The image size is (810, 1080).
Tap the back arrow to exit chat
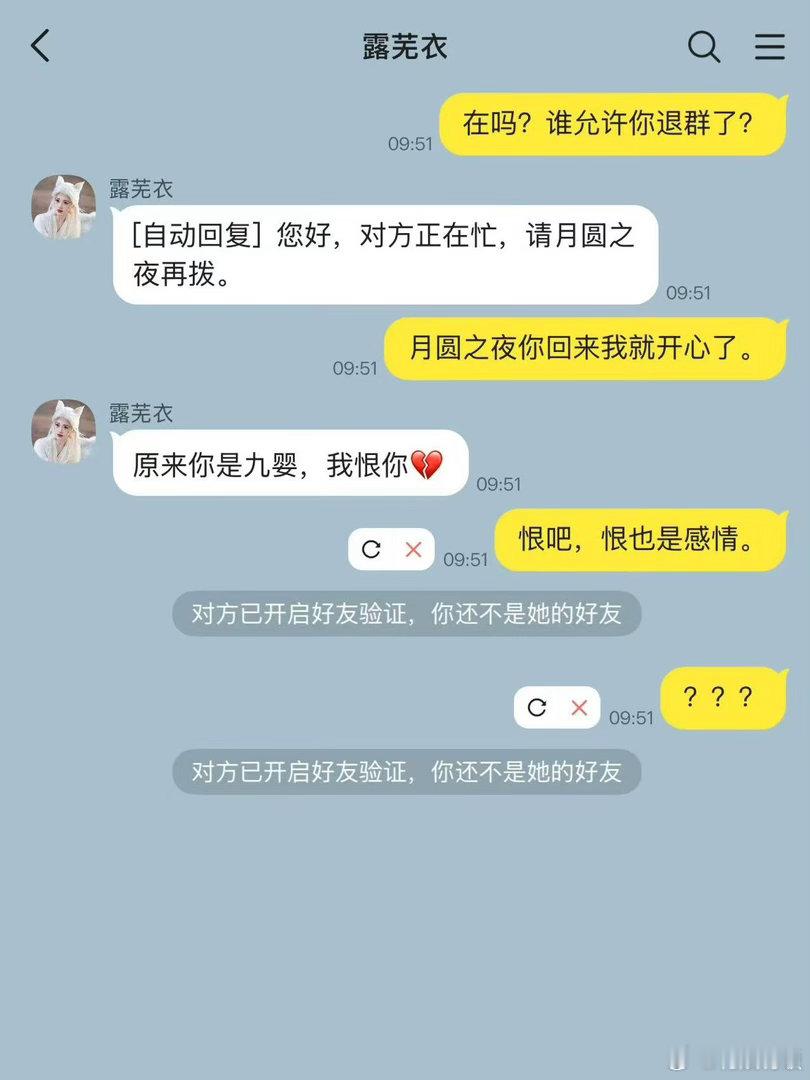pos(40,46)
